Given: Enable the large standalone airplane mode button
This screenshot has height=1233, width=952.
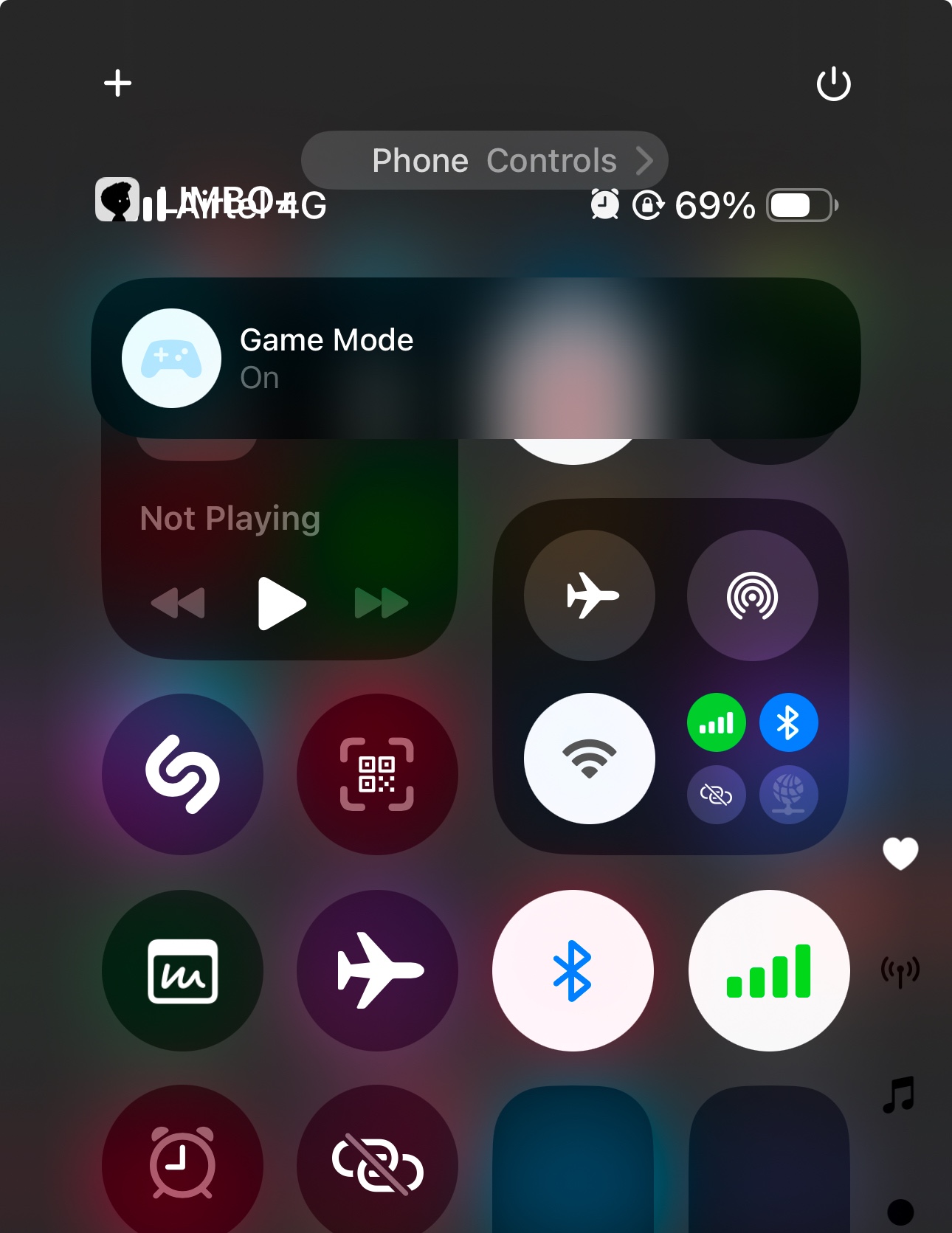Looking at the screenshot, I should click(x=377, y=970).
